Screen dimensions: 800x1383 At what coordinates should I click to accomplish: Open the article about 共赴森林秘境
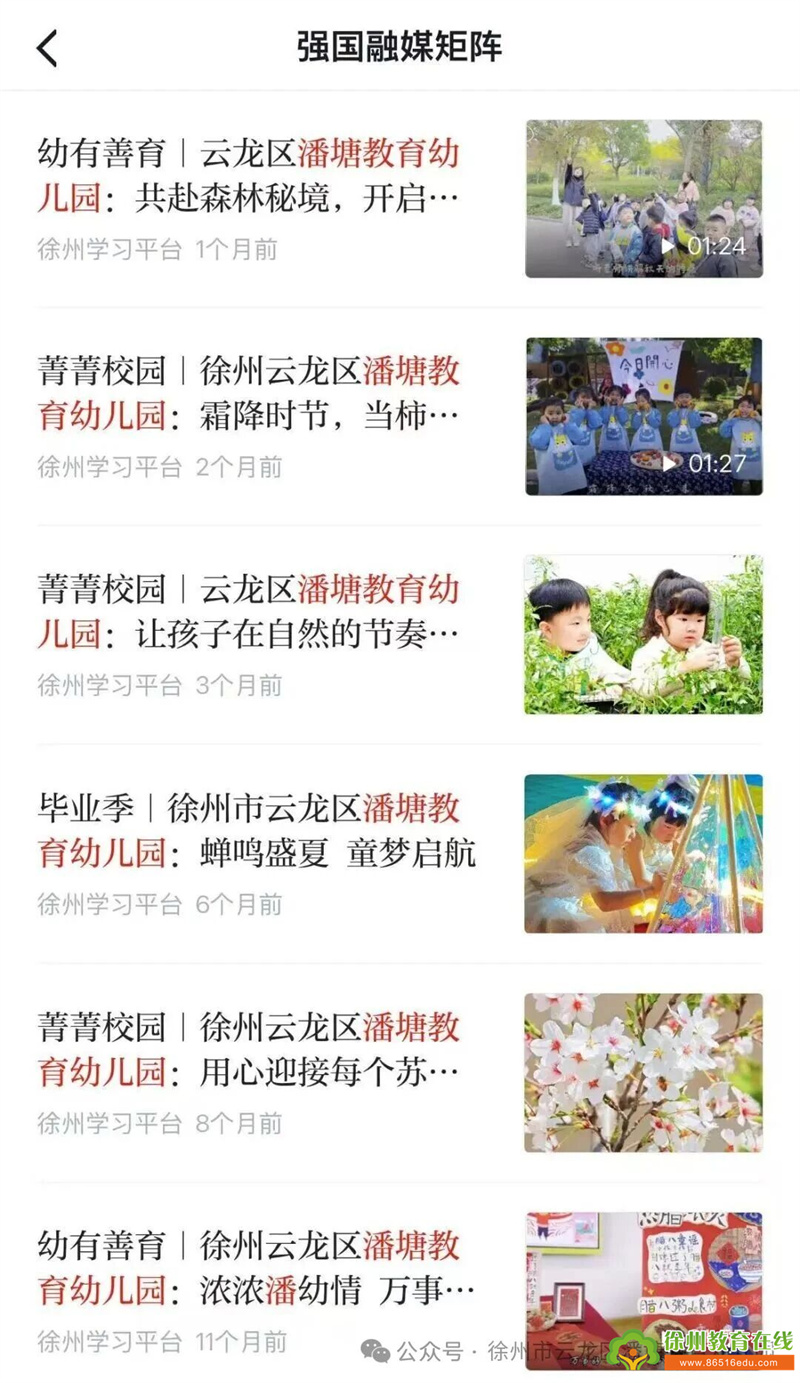[x=249, y=176]
